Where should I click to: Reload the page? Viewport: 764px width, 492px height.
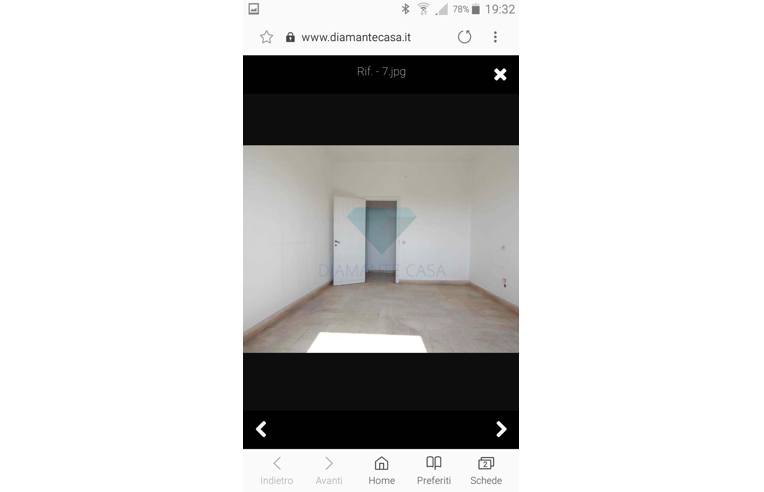(464, 37)
